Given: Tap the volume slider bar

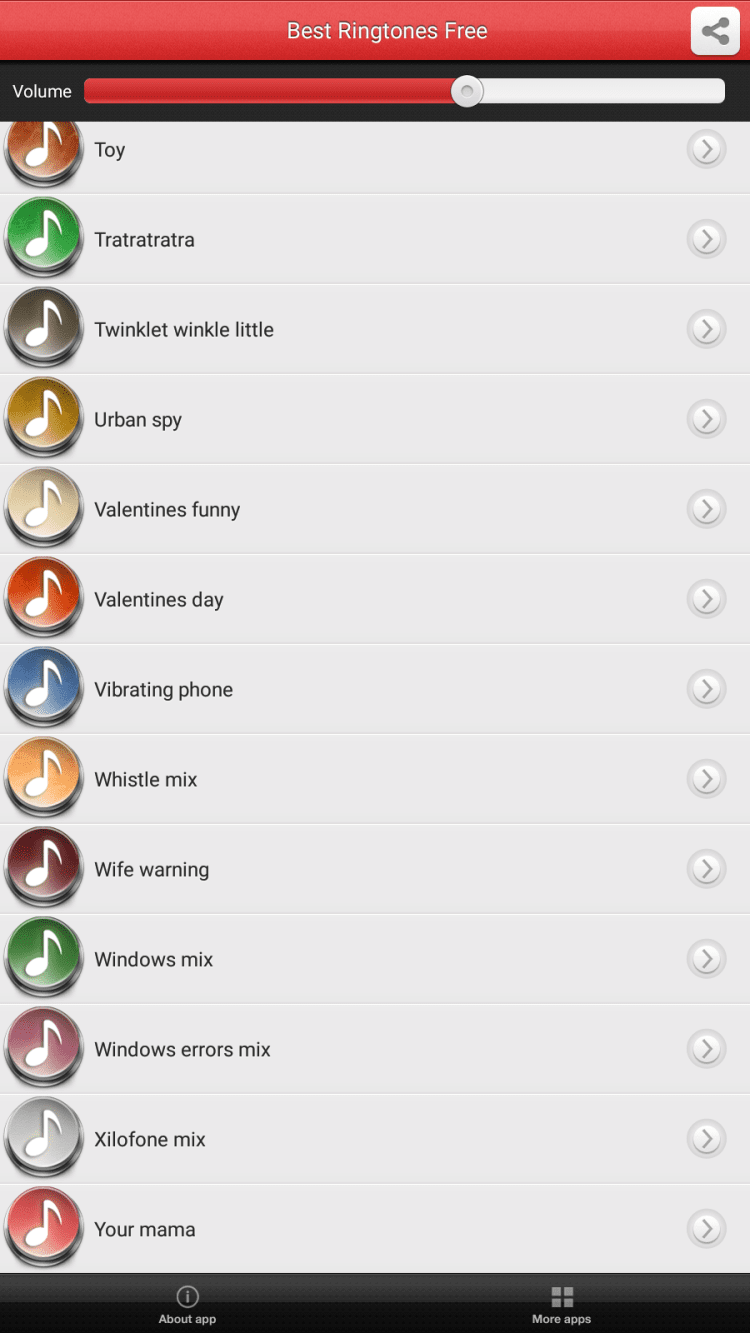Looking at the screenshot, I should click(404, 92).
